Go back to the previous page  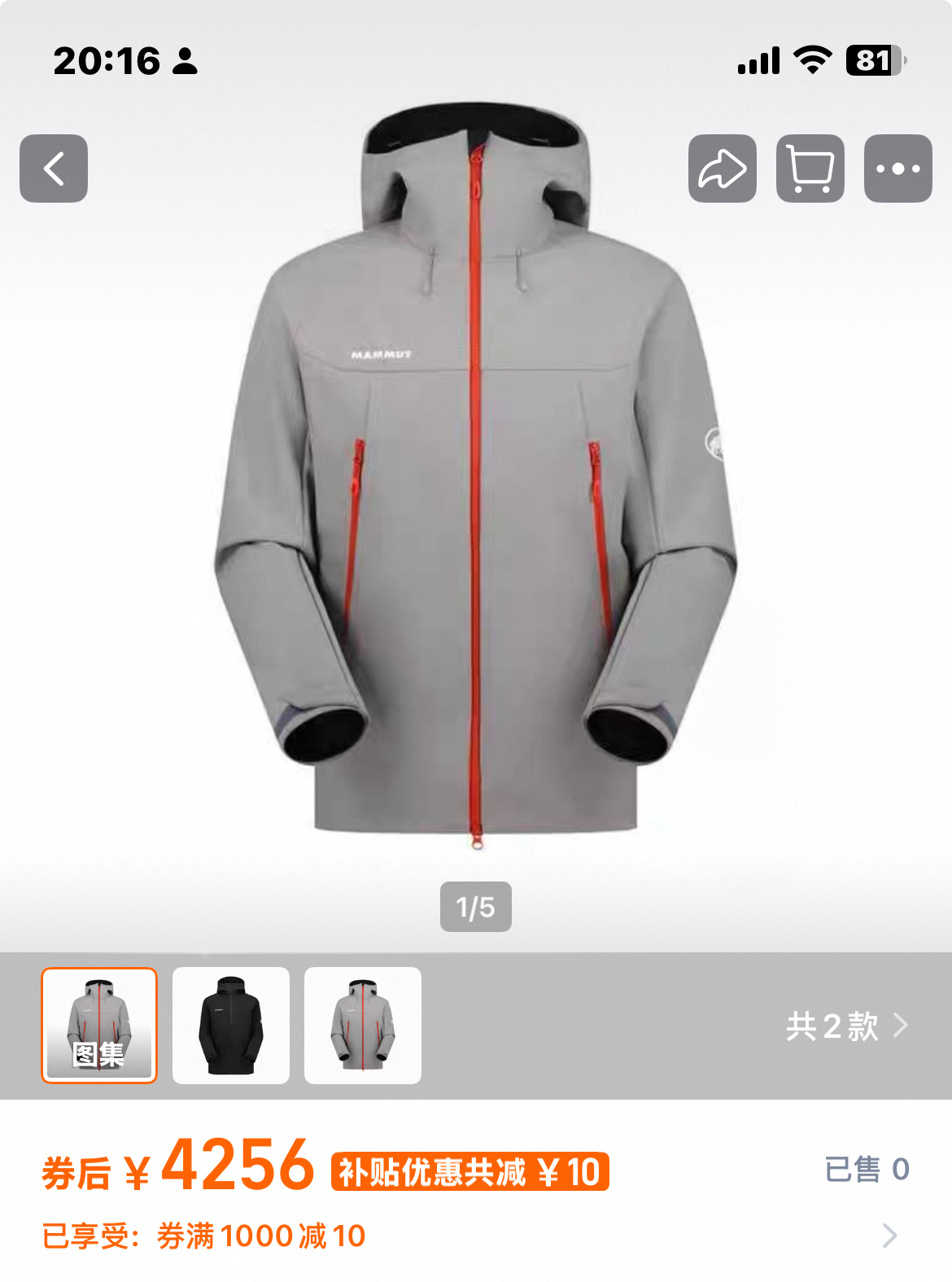54,168
